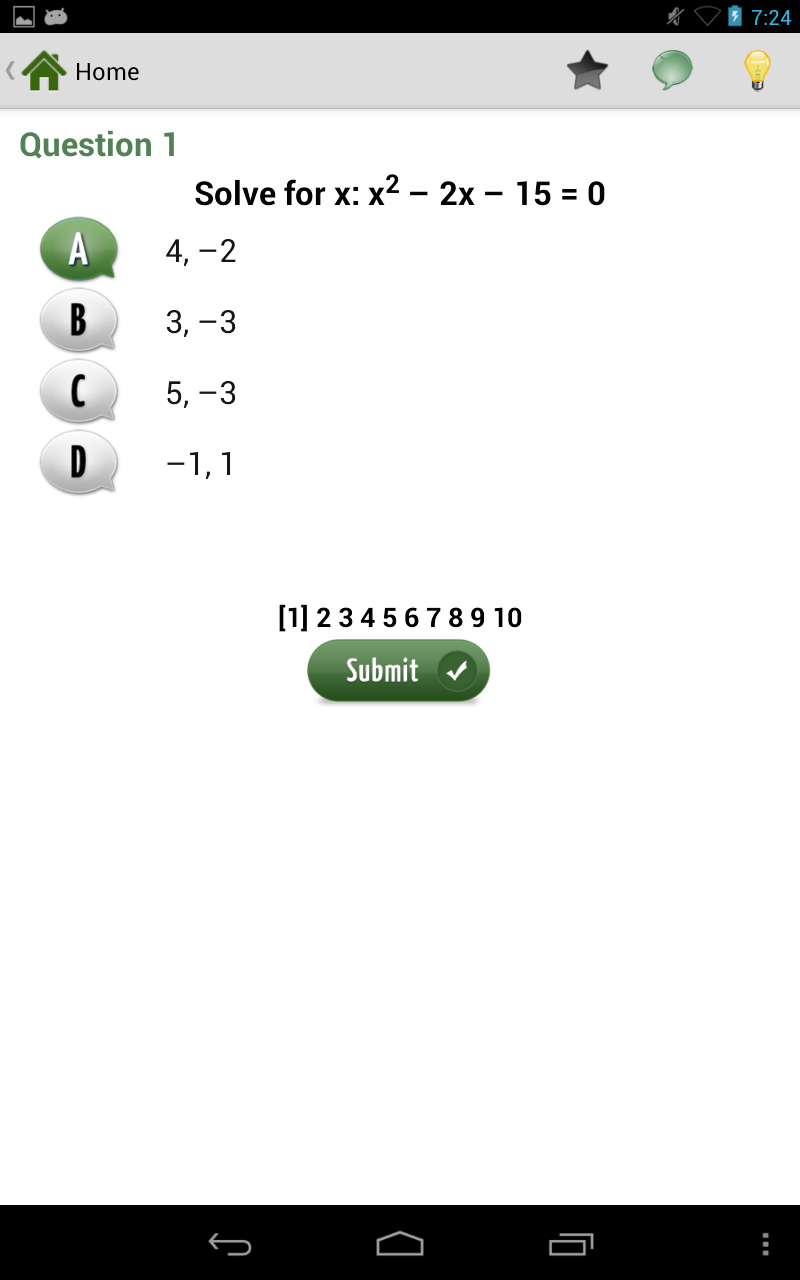The height and width of the screenshot is (1280, 800).
Task: Jump to question 5 in the number list
Action: [x=389, y=617]
